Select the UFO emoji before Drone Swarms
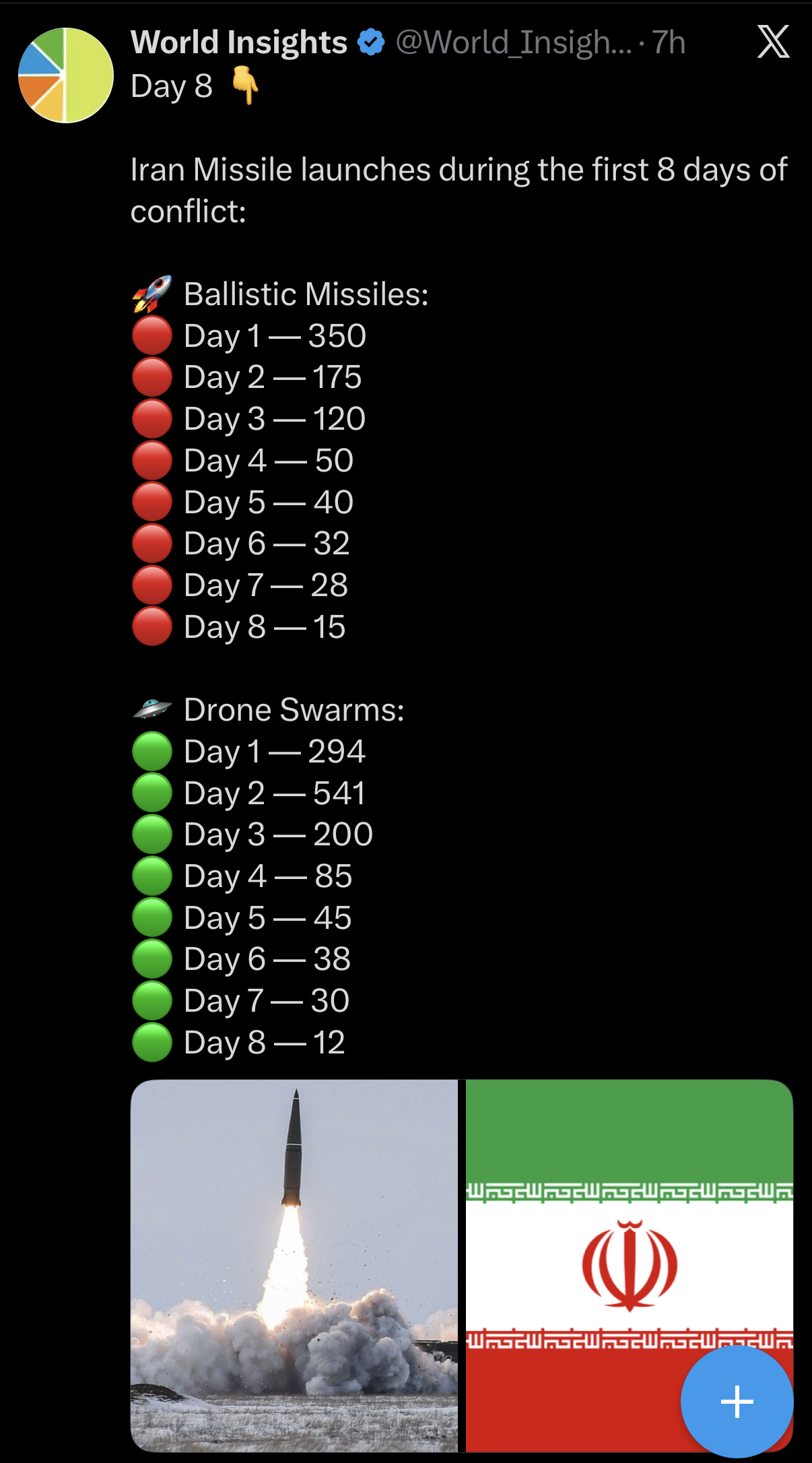Screen dimensions: 812x1463 point(152,709)
